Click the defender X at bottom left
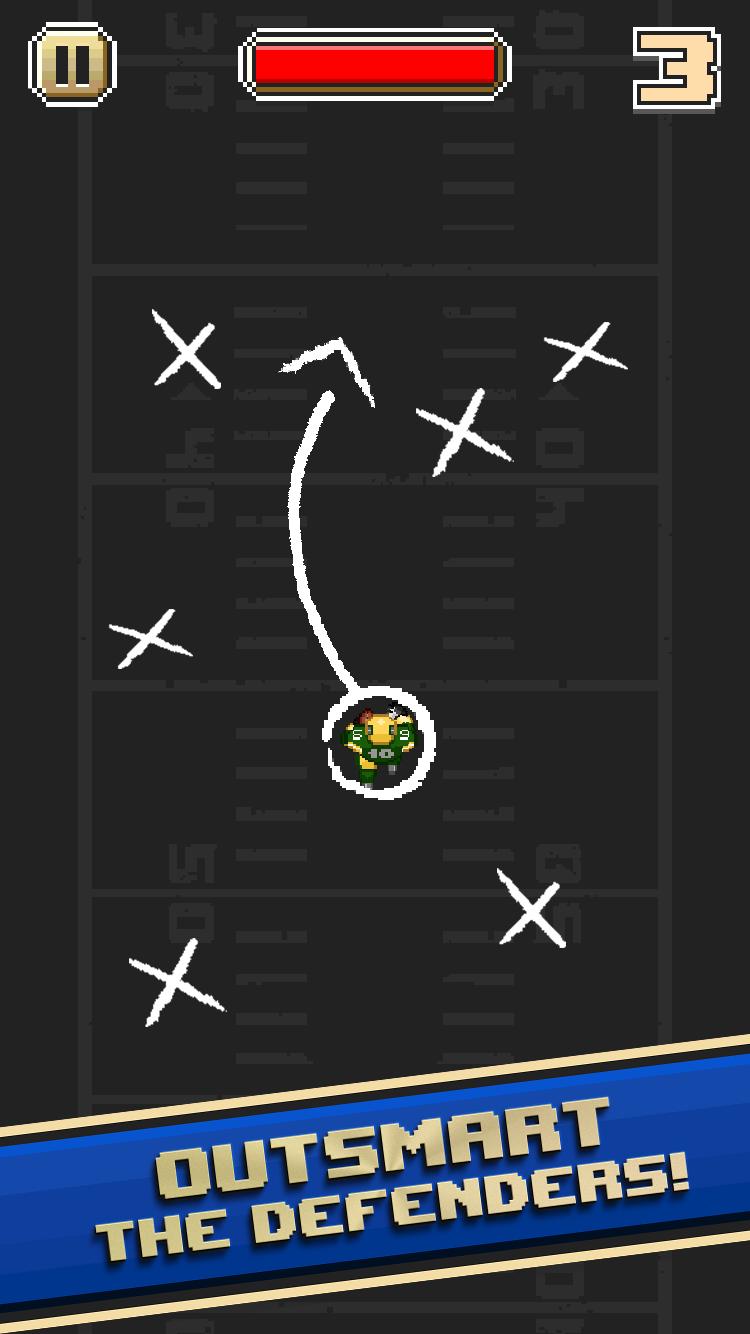Screen dimensions: 750x1334 coord(172,984)
